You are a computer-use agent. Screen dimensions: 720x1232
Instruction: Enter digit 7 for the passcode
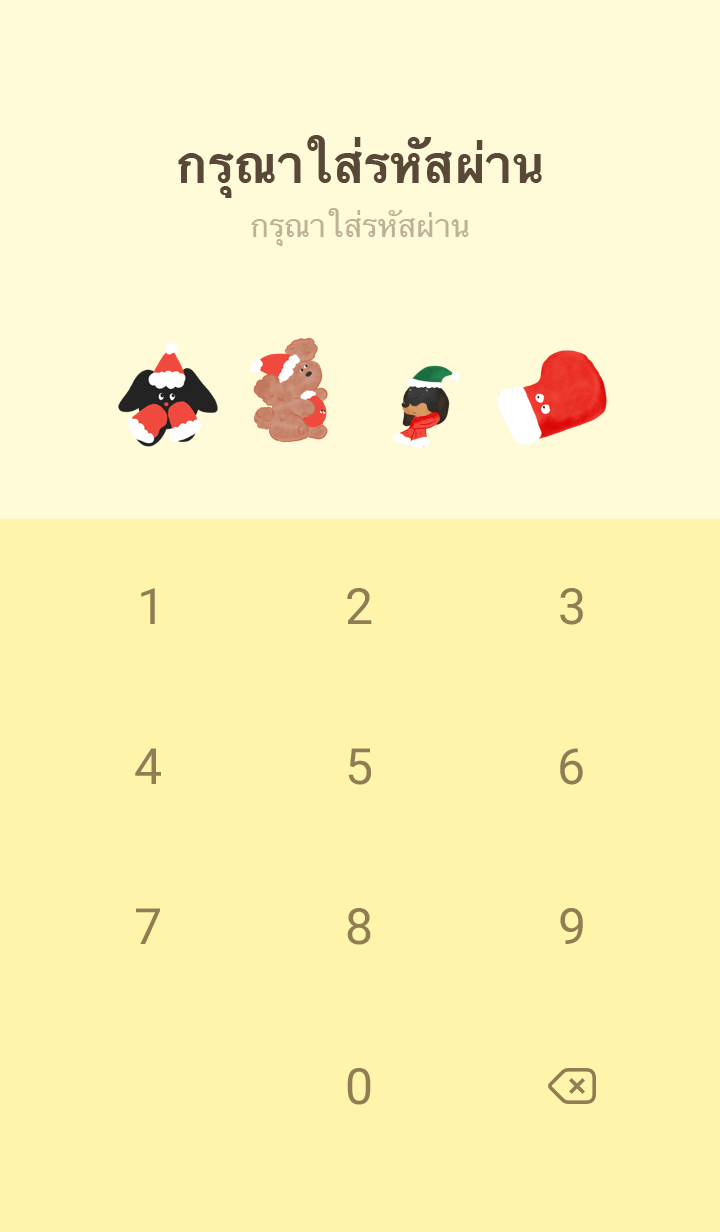coord(148,927)
